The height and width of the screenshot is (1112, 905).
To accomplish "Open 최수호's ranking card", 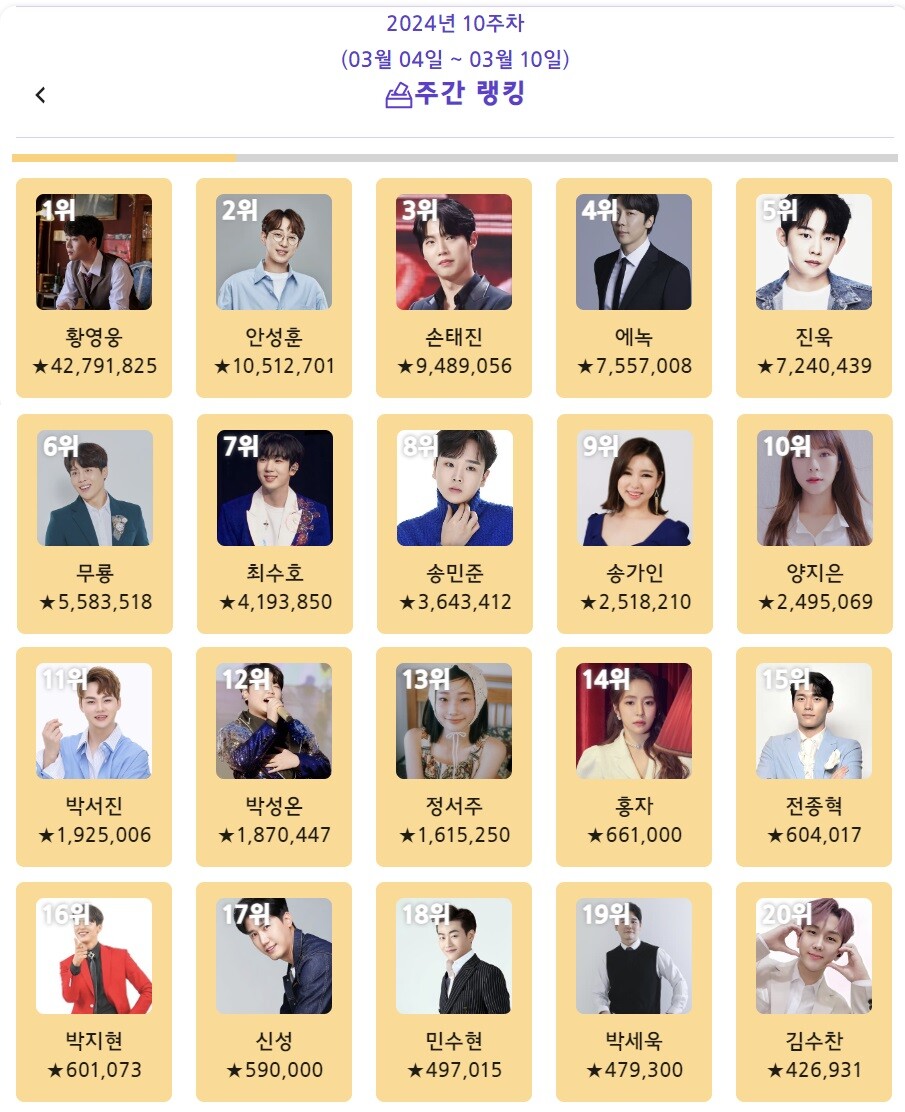I will (274, 523).
